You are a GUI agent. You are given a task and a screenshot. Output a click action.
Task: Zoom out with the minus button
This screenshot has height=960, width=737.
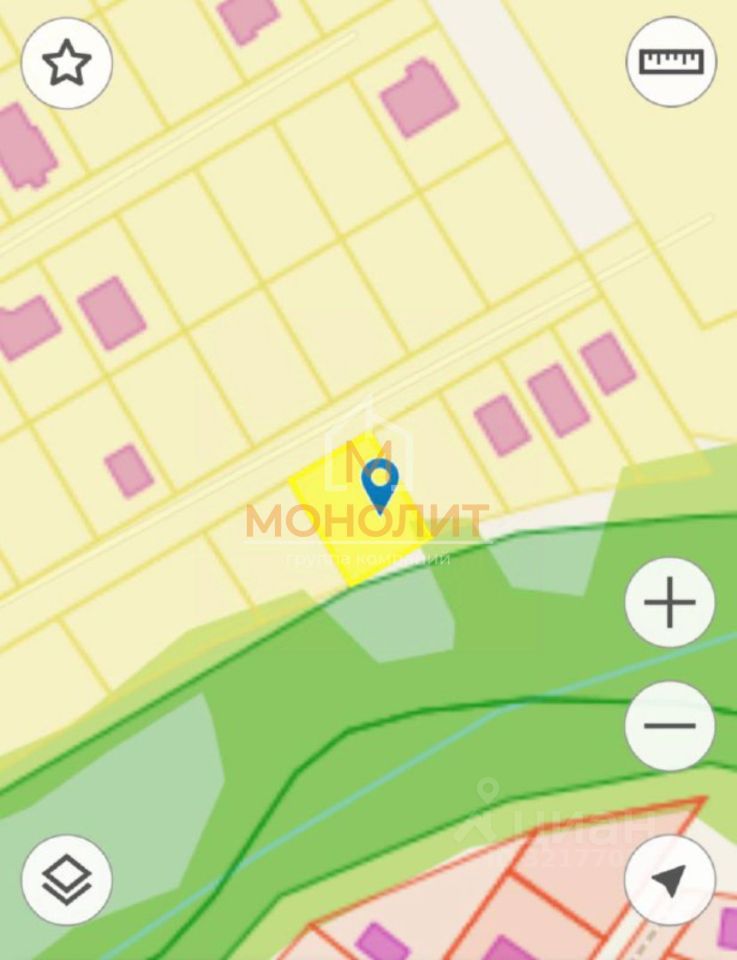point(669,726)
